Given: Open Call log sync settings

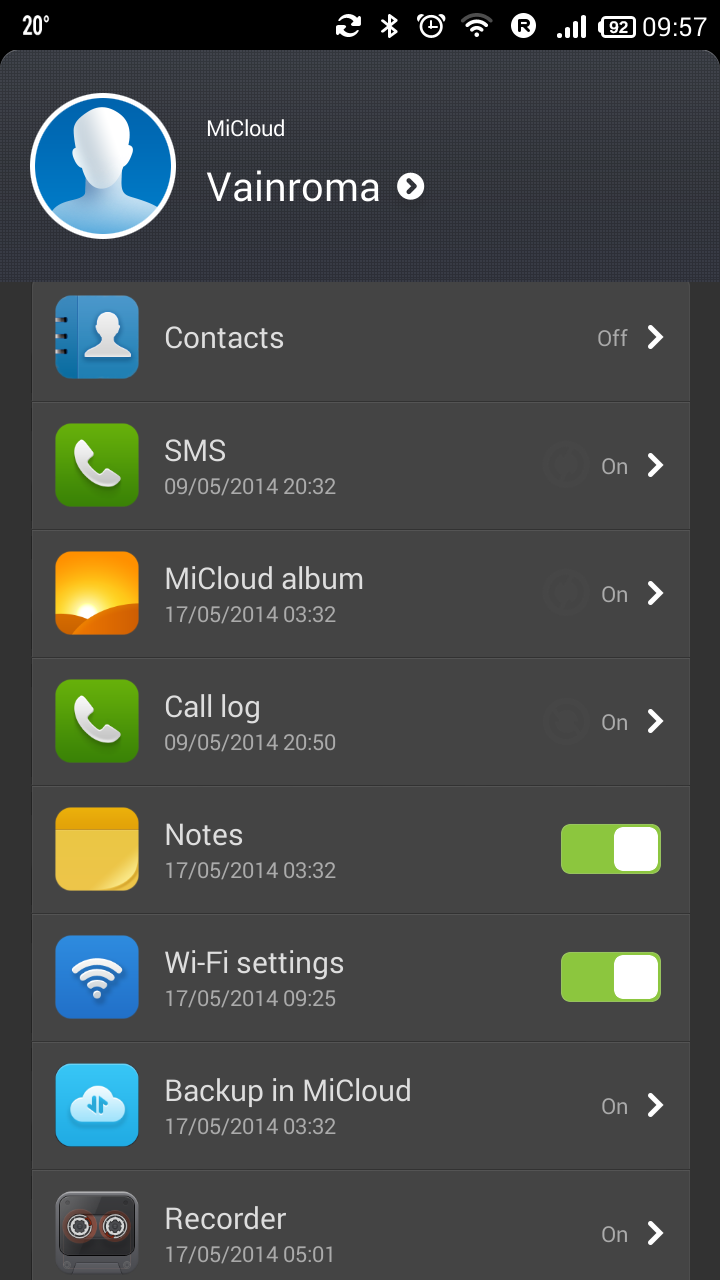Looking at the screenshot, I should click(x=361, y=722).
